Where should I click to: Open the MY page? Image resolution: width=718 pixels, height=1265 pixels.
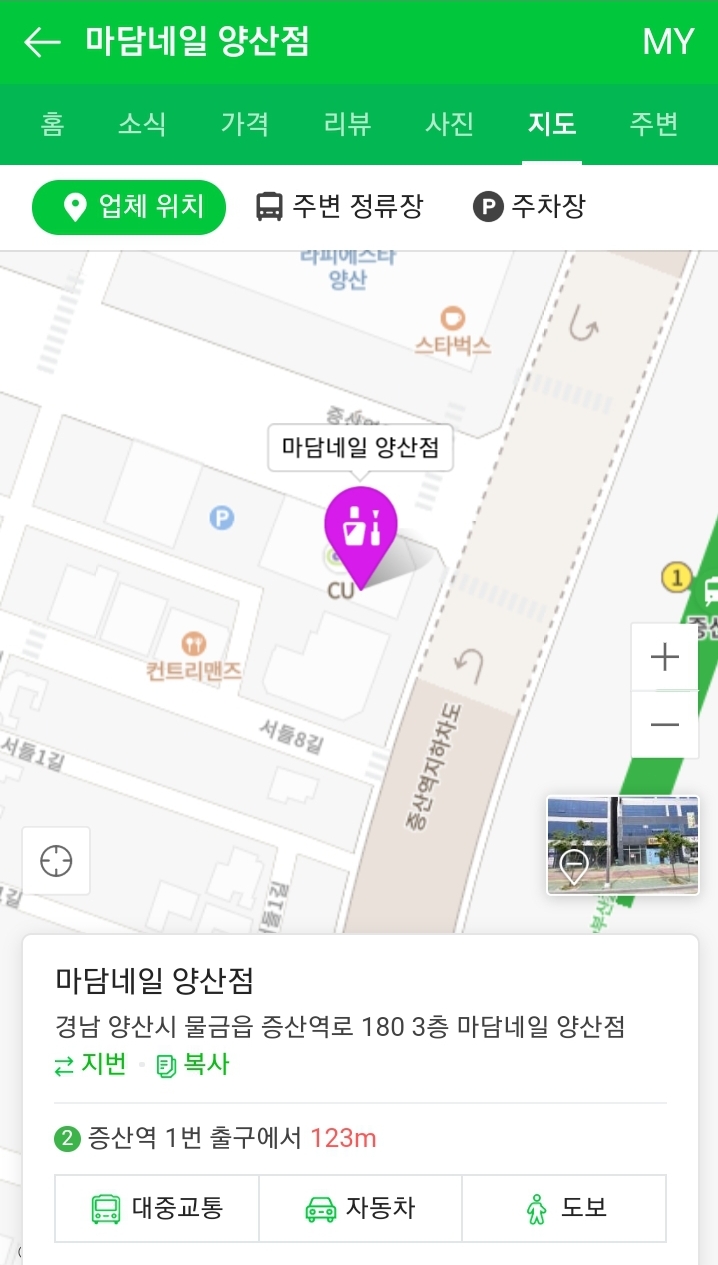pos(668,42)
